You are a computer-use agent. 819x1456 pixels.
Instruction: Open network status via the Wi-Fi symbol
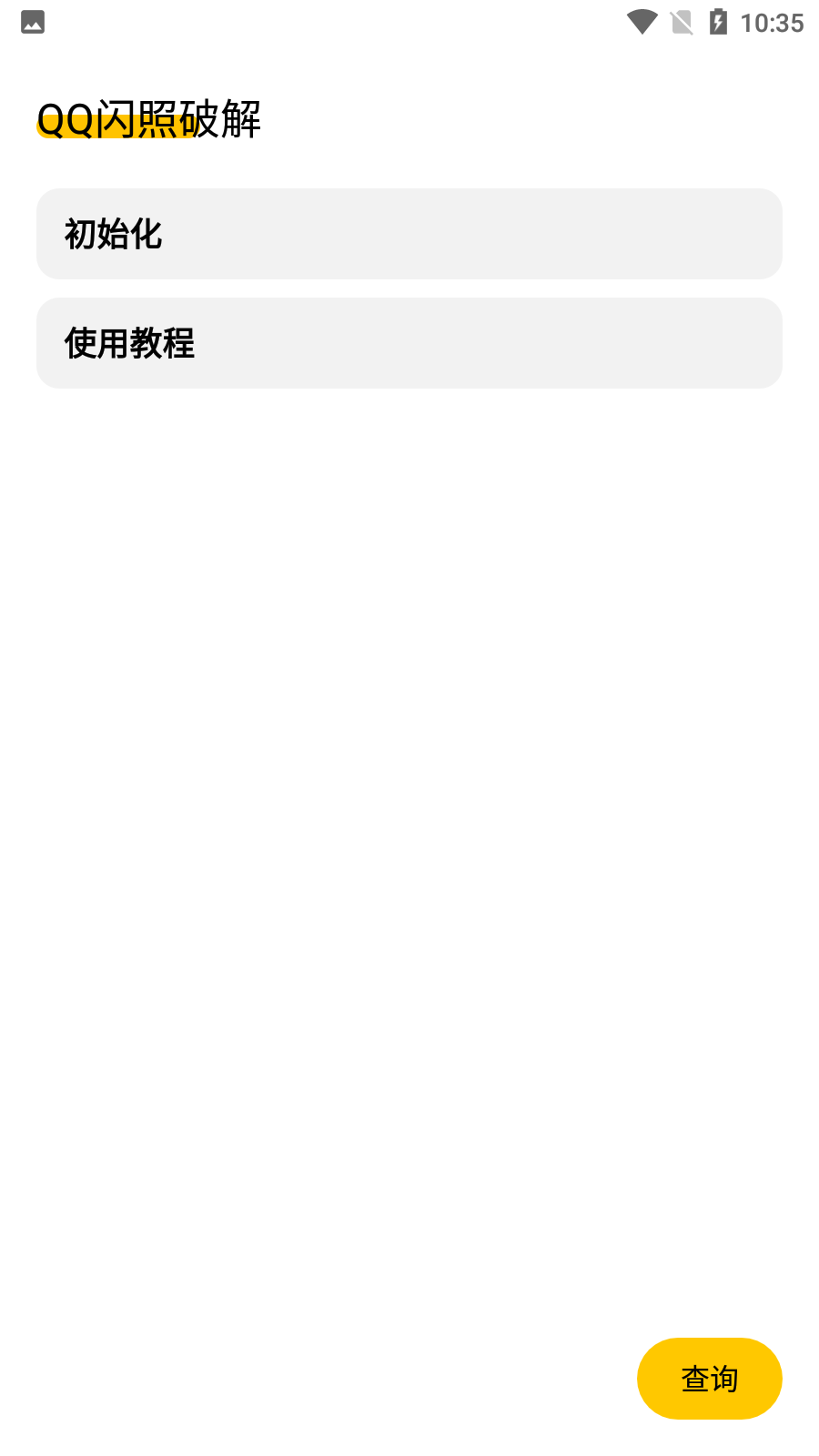click(642, 23)
